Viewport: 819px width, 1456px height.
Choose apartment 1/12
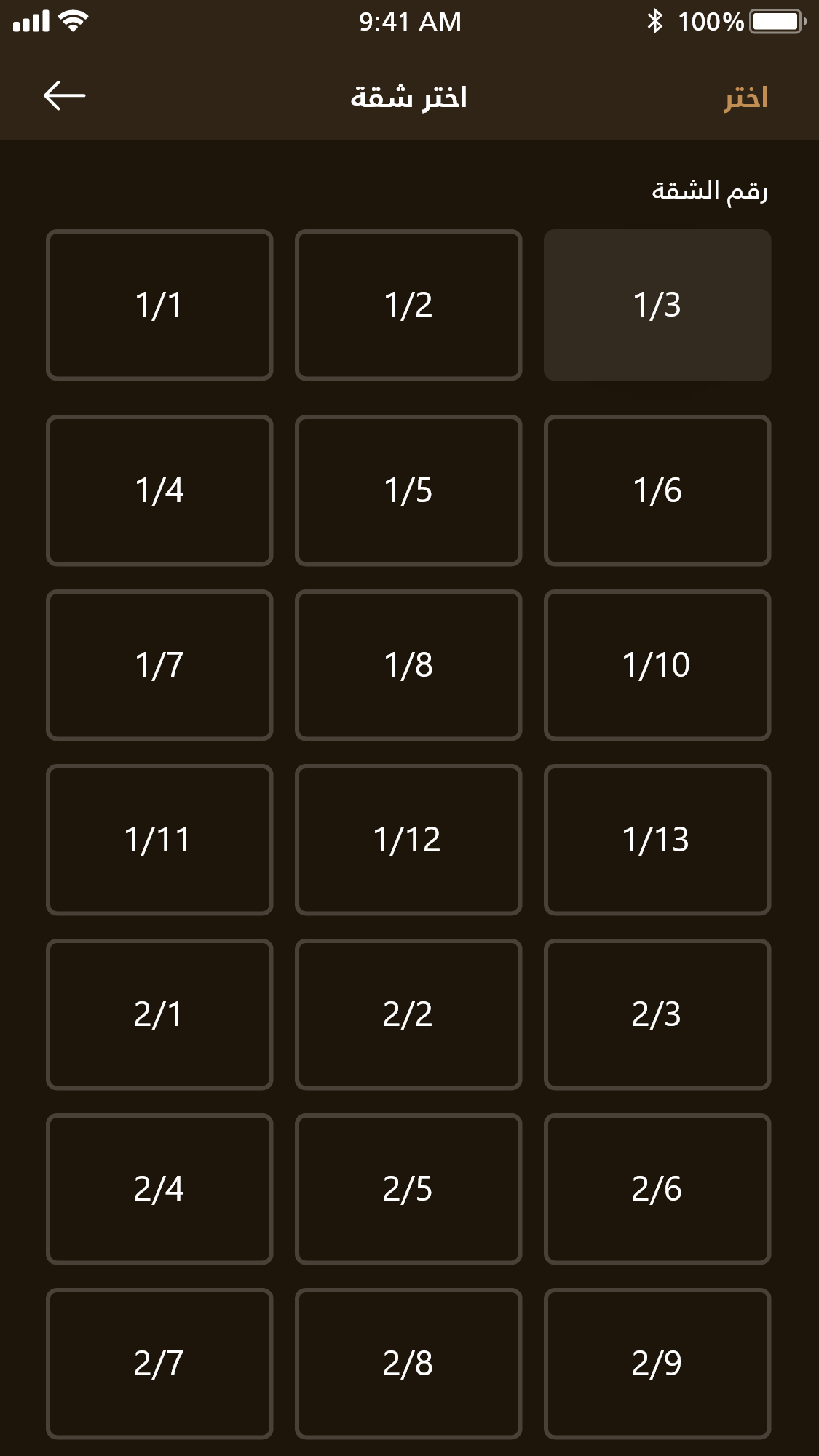click(408, 840)
